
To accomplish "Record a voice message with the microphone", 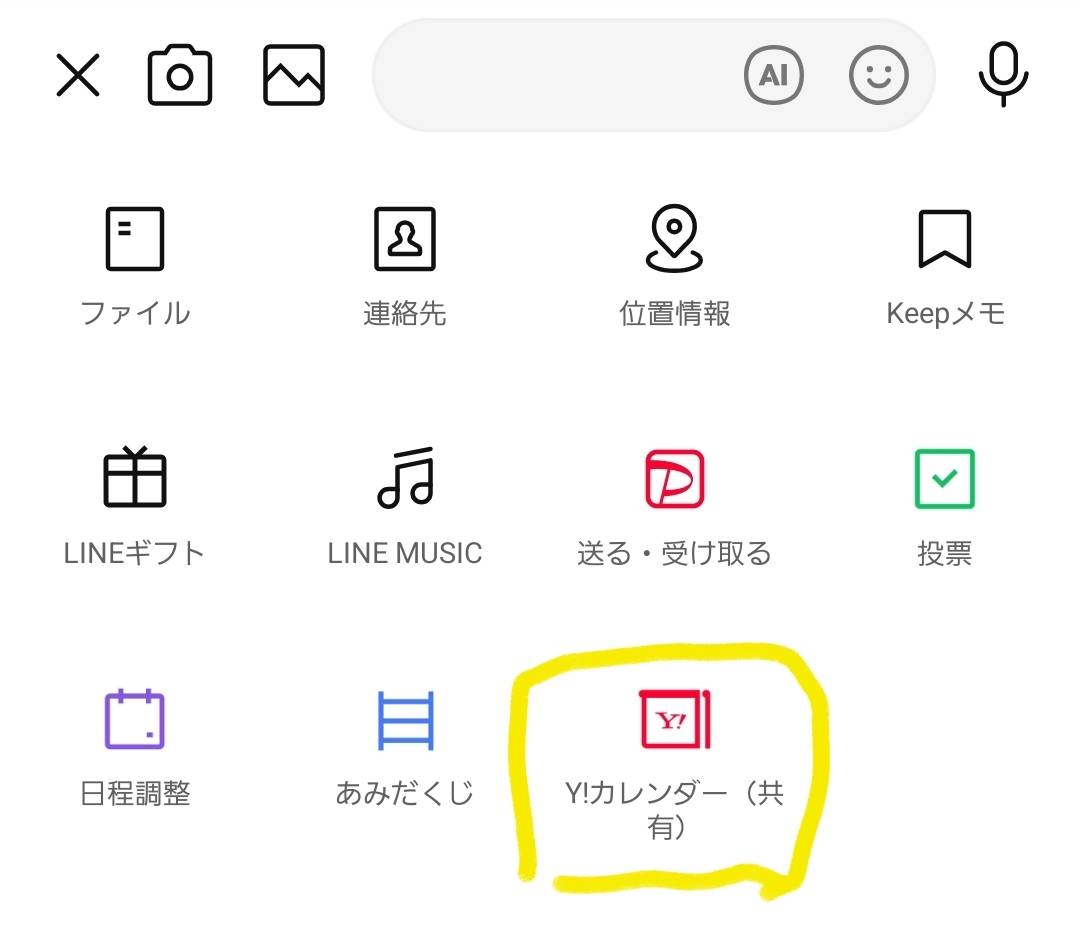I will (x=1003, y=75).
